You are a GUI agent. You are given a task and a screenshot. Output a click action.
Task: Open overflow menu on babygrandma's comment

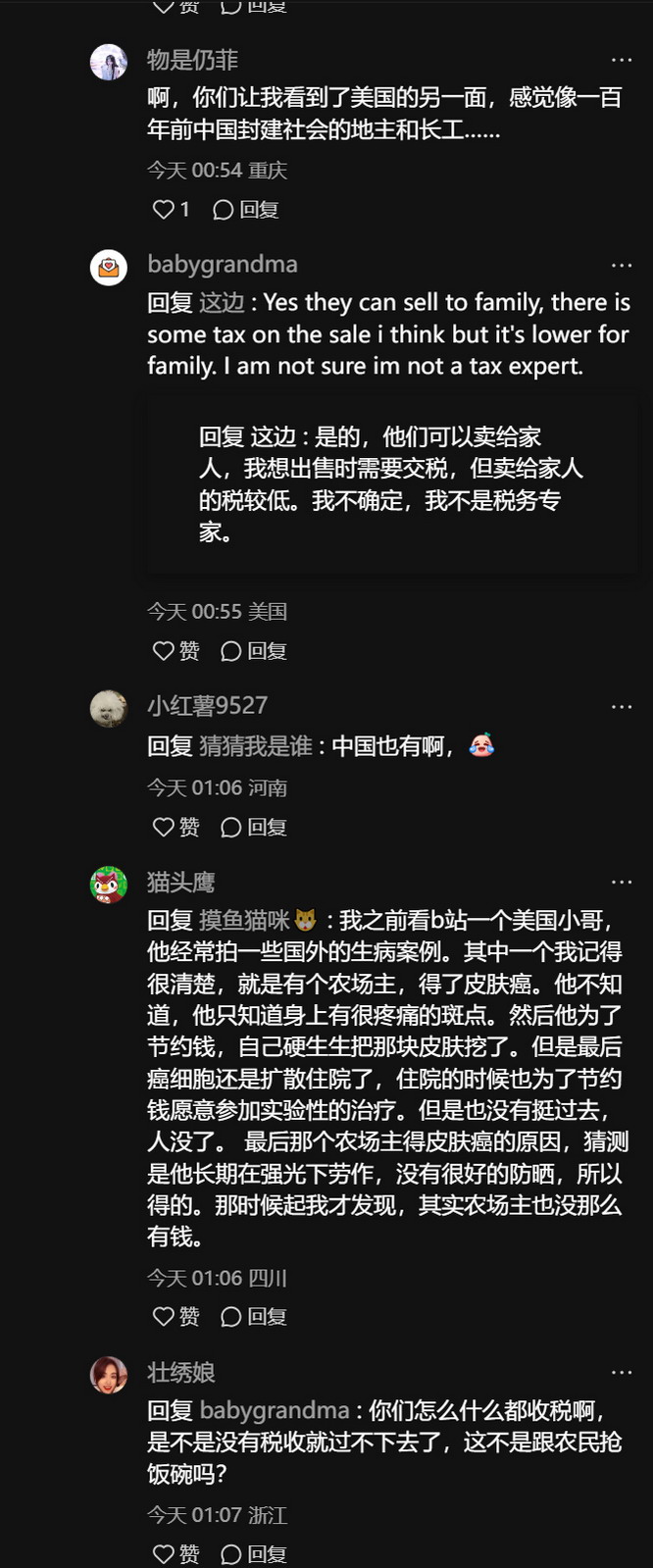tap(621, 266)
